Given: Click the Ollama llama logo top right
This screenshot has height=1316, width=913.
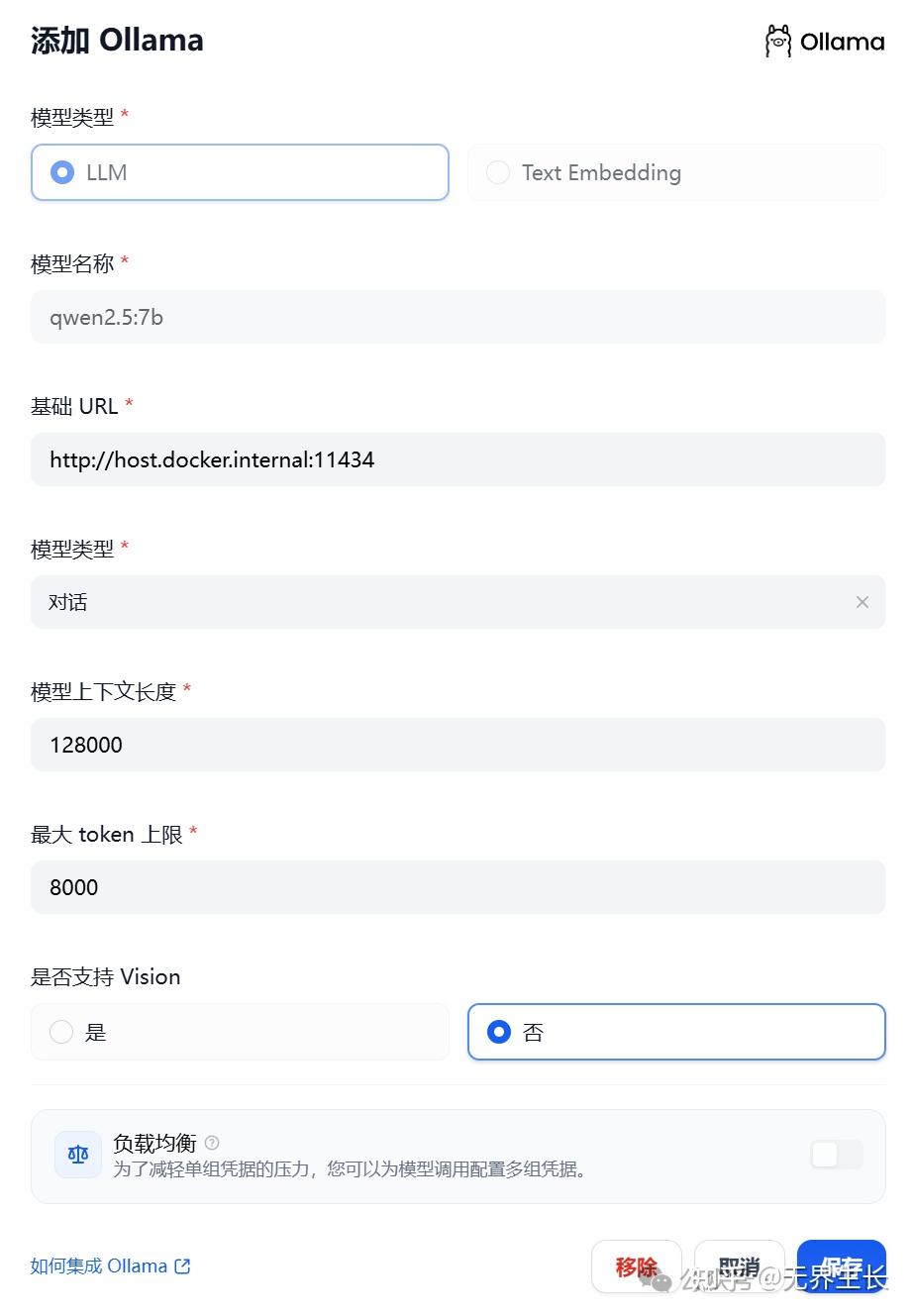Looking at the screenshot, I should click(777, 42).
